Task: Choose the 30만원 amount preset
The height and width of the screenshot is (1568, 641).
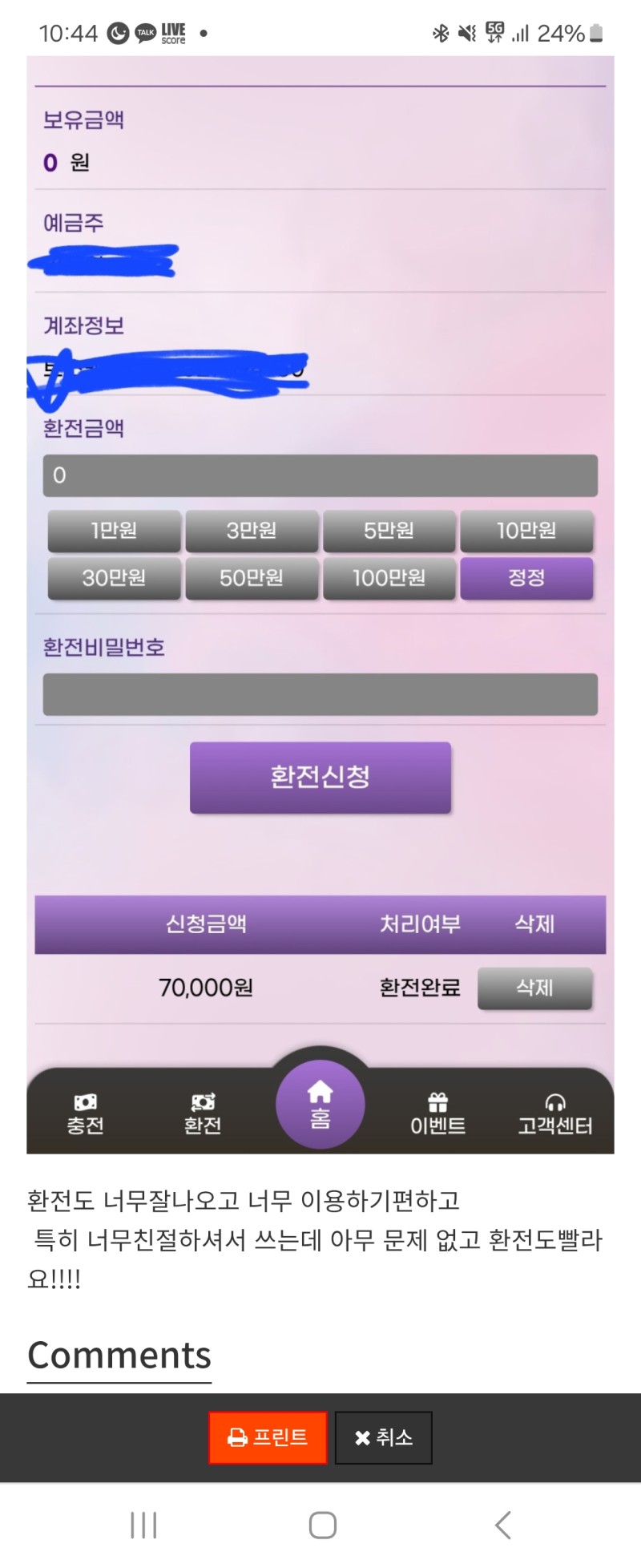Action: point(113,578)
